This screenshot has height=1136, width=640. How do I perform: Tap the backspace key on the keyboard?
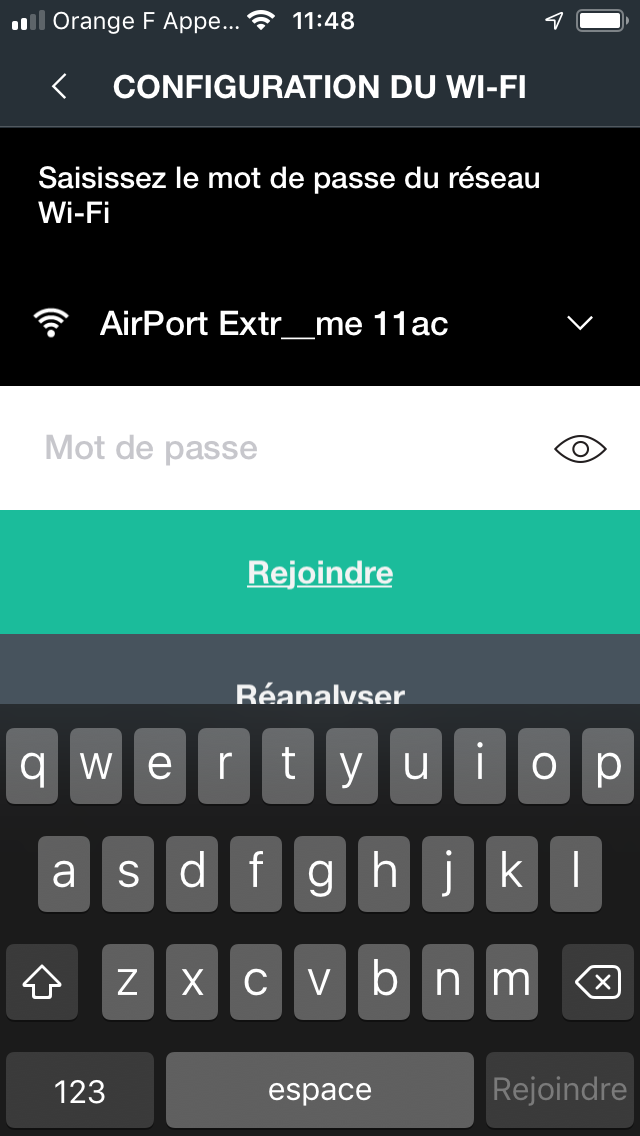[598, 982]
